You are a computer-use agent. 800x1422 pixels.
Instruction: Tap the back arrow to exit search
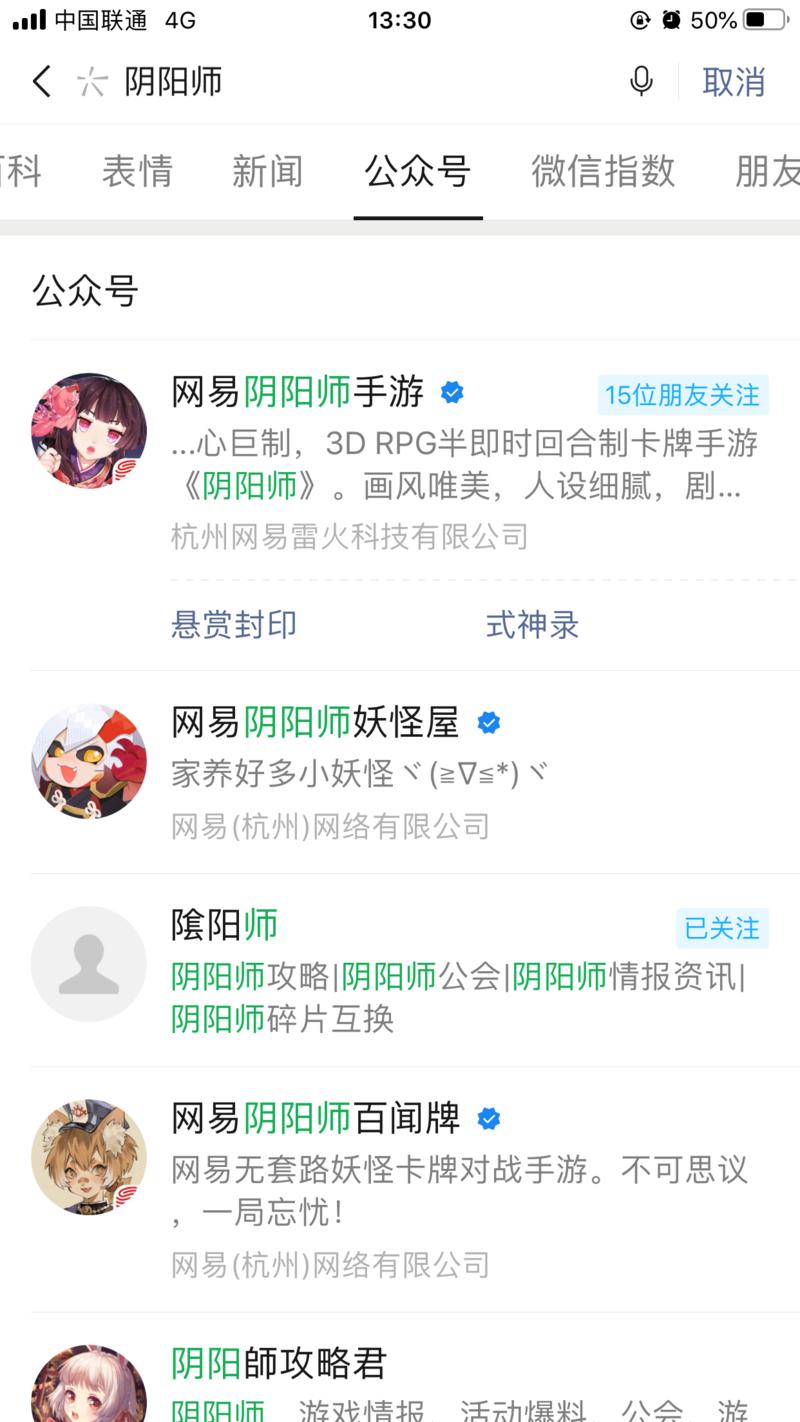(40, 82)
